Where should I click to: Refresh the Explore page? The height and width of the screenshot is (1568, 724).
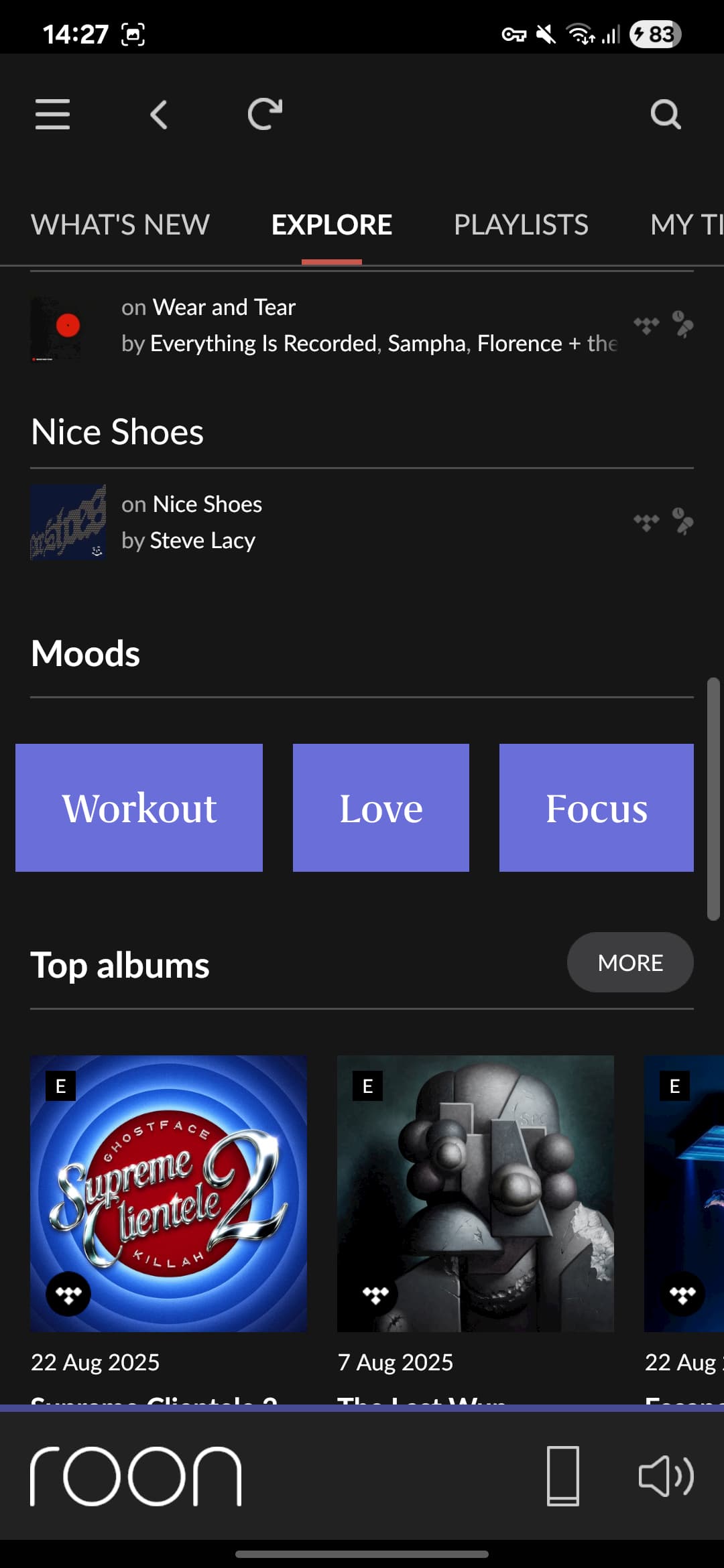(265, 114)
